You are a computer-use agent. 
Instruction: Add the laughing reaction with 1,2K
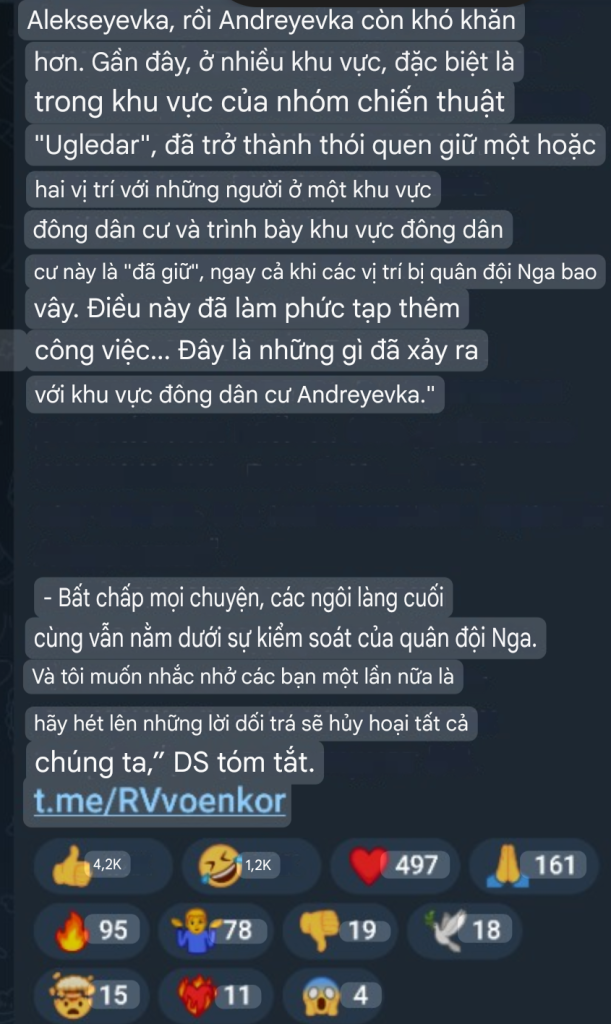pos(251,866)
